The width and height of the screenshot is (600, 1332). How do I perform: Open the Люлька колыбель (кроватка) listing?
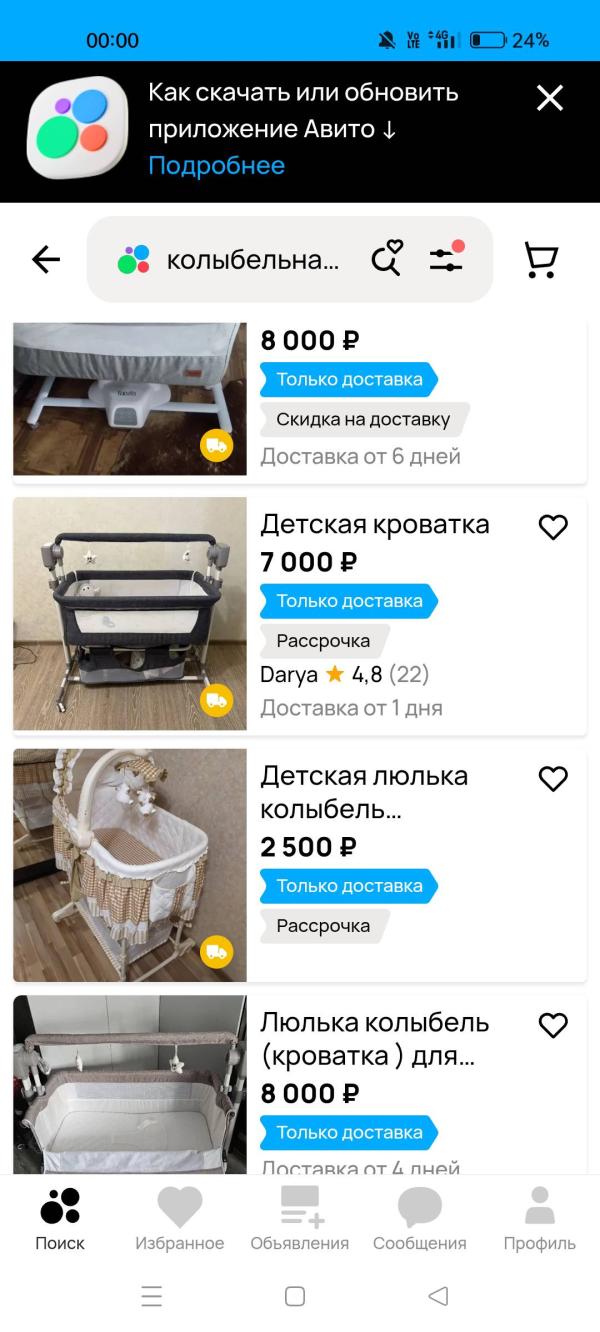(374, 1038)
